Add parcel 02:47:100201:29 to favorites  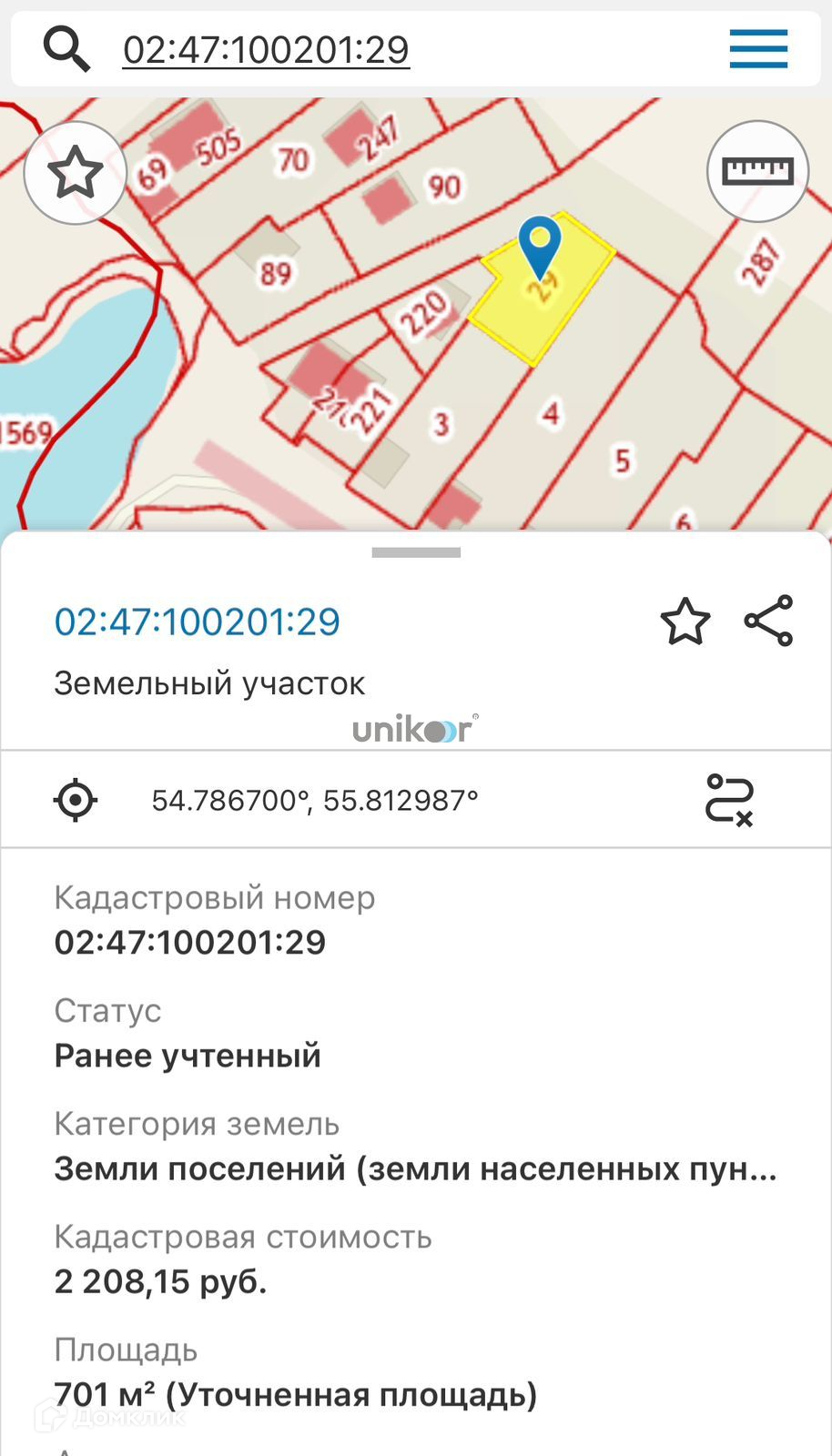click(x=685, y=622)
